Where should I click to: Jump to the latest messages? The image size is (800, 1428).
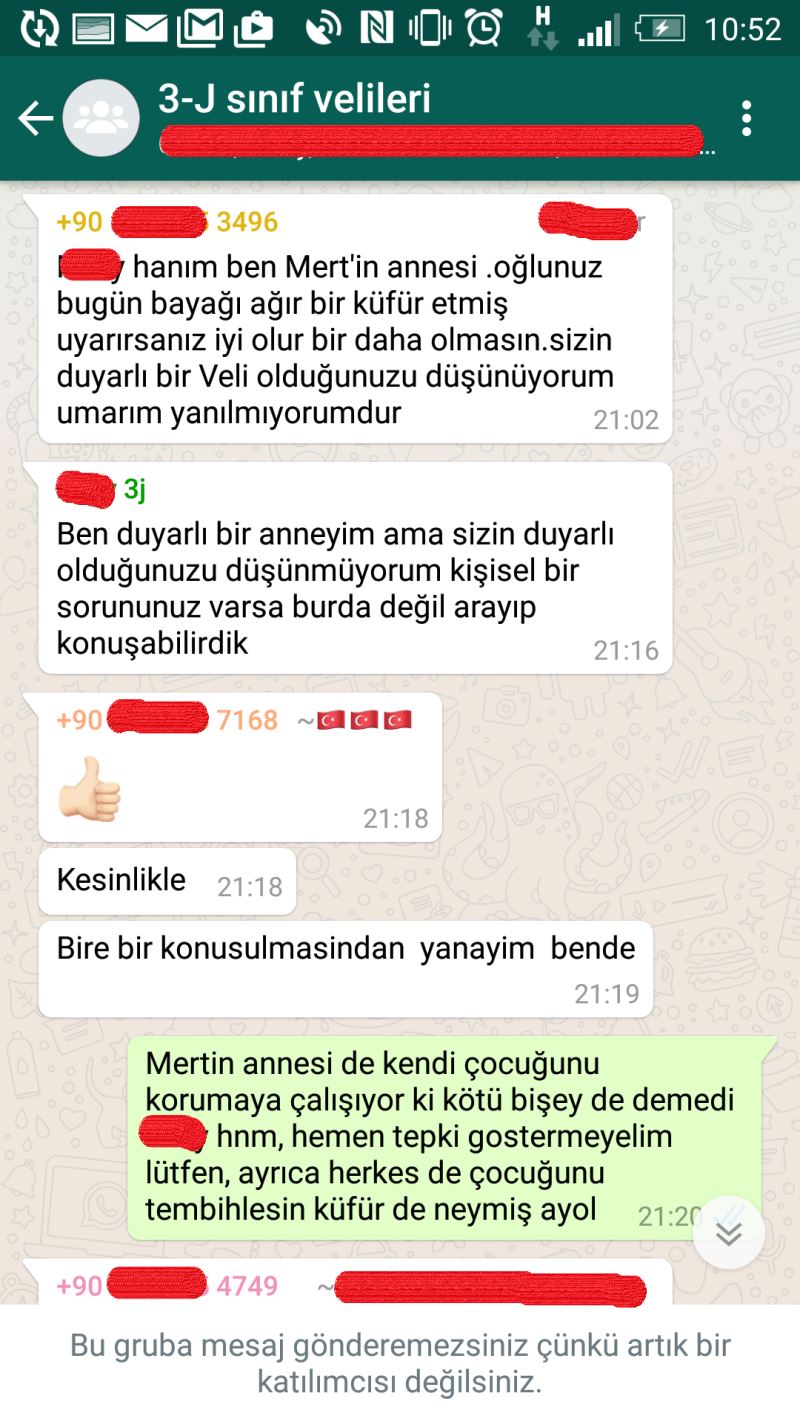coord(729,1233)
